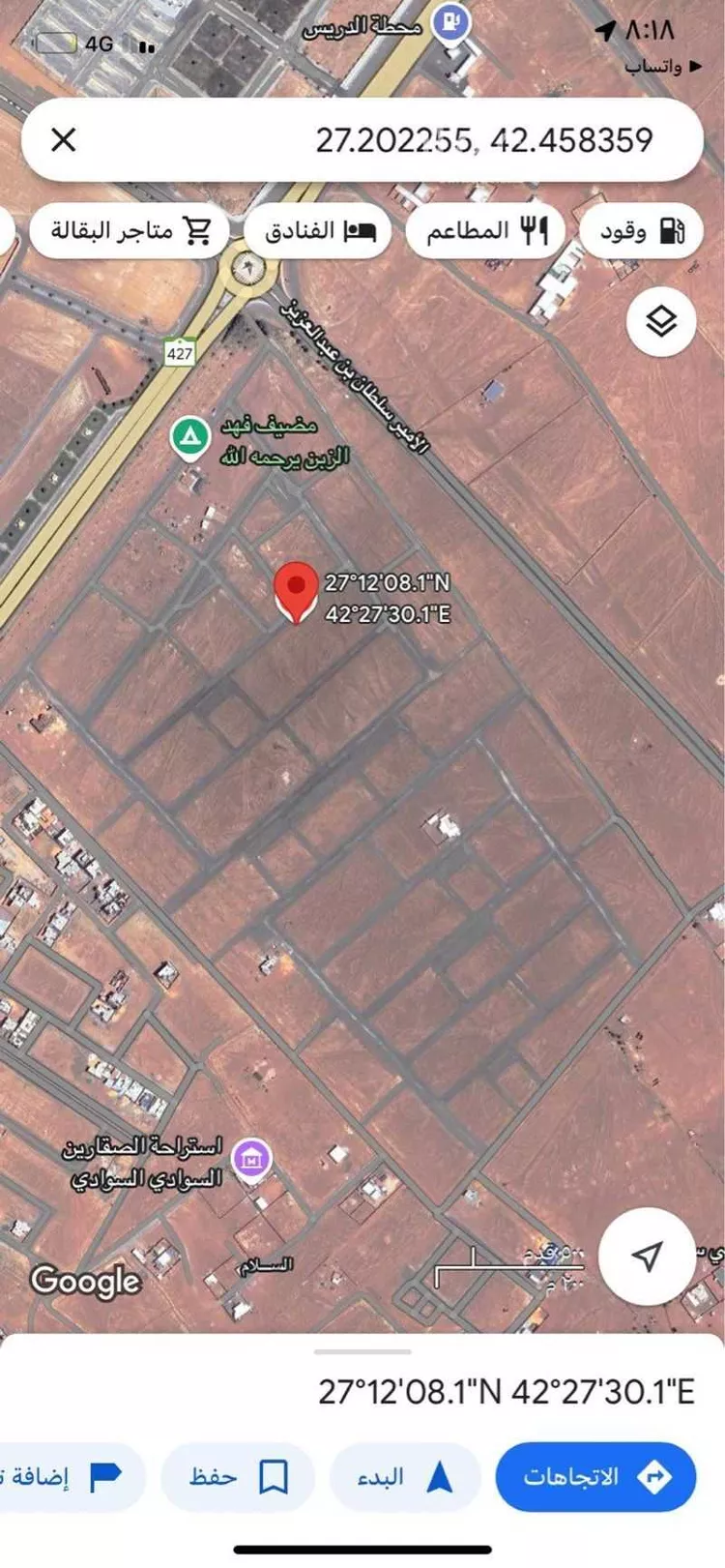Open the map layers selector
This screenshot has height=1568, width=725.
pos(661,321)
